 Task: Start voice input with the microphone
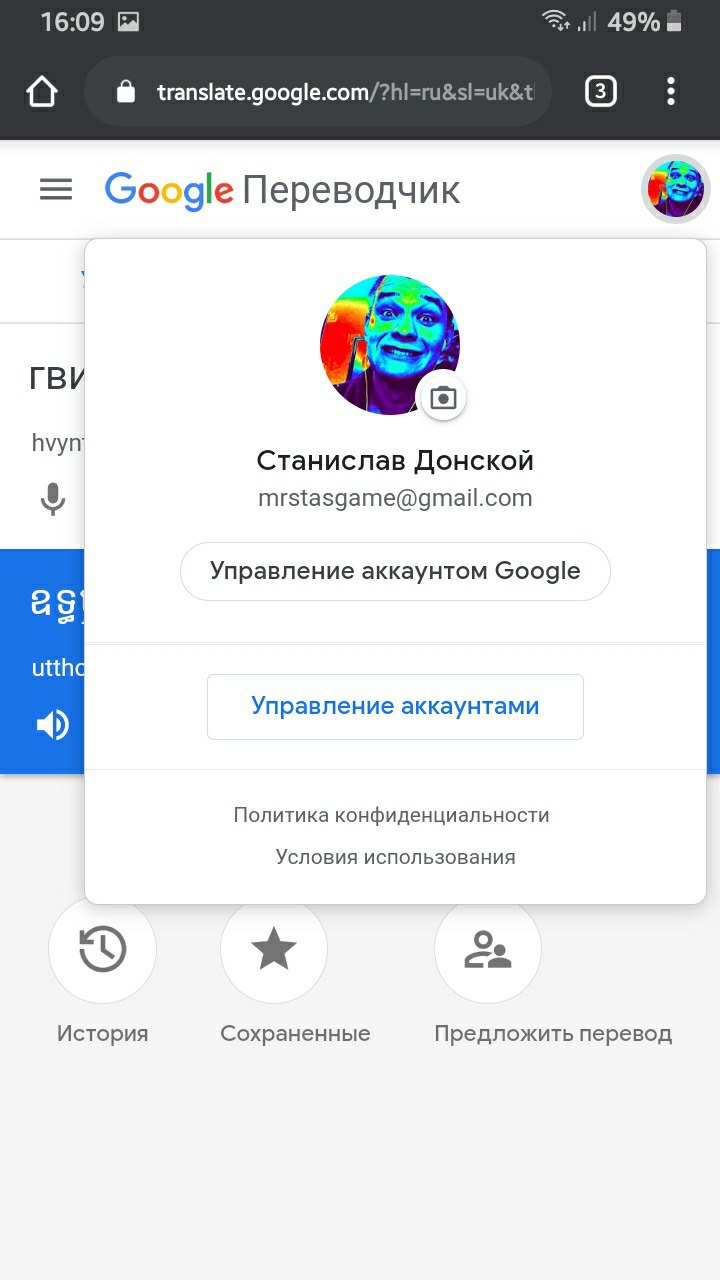point(53,498)
